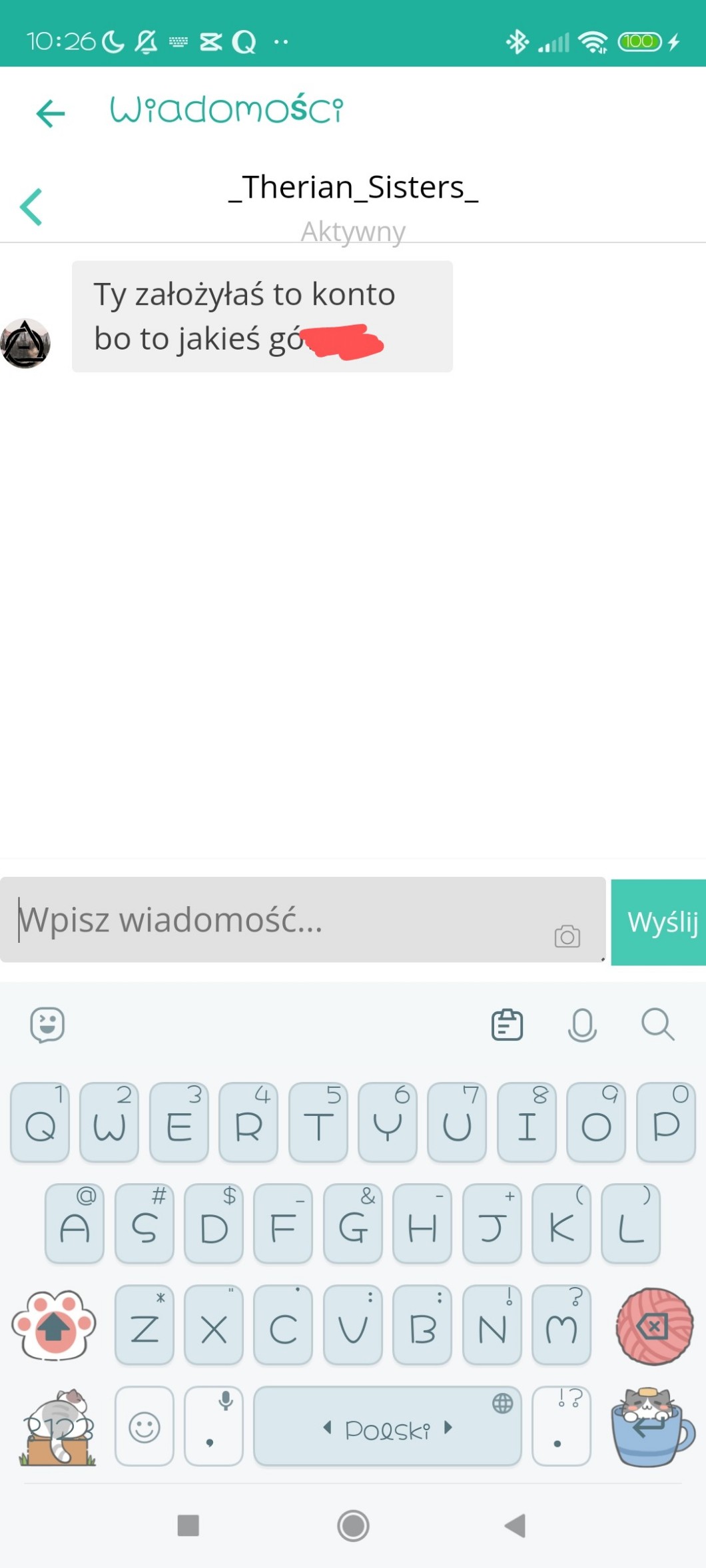Tap the cat-cup enter key
The width and height of the screenshot is (706, 1568).
[651, 1427]
